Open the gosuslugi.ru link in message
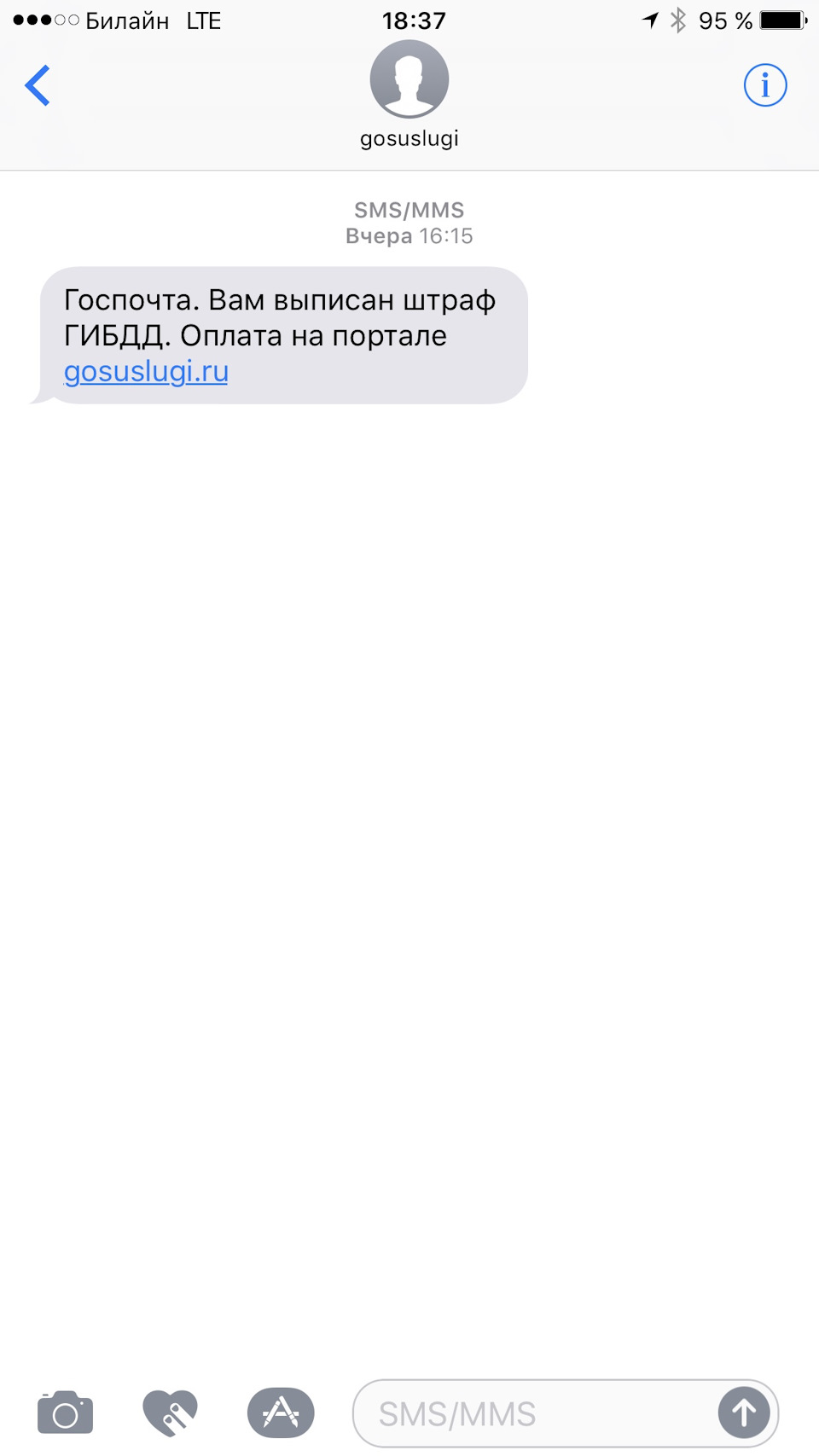The image size is (819, 1456). pyautogui.click(x=146, y=372)
